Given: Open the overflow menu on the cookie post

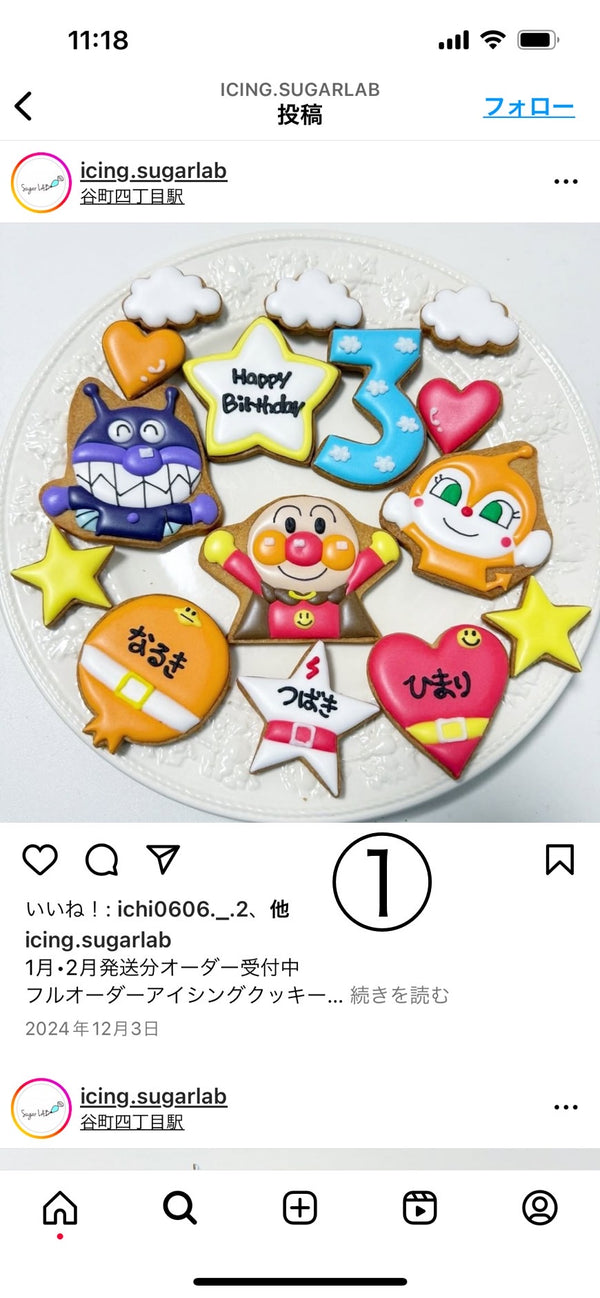Looking at the screenshot, I should click(x=565, y=182).
